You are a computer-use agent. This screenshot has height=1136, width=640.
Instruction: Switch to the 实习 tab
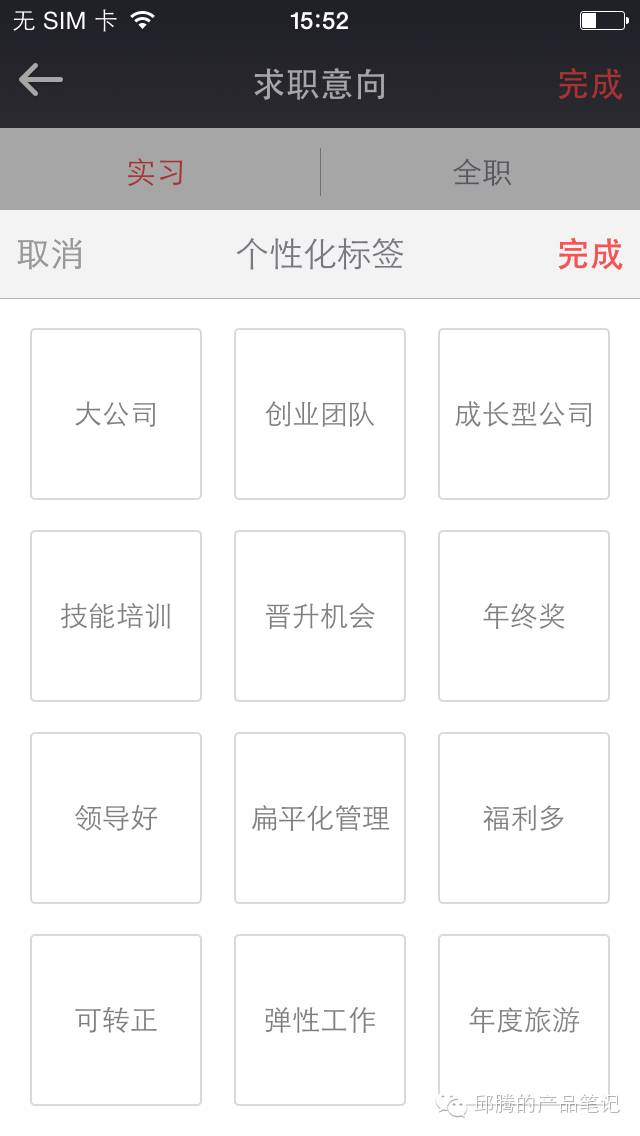(x=156, y=172)
